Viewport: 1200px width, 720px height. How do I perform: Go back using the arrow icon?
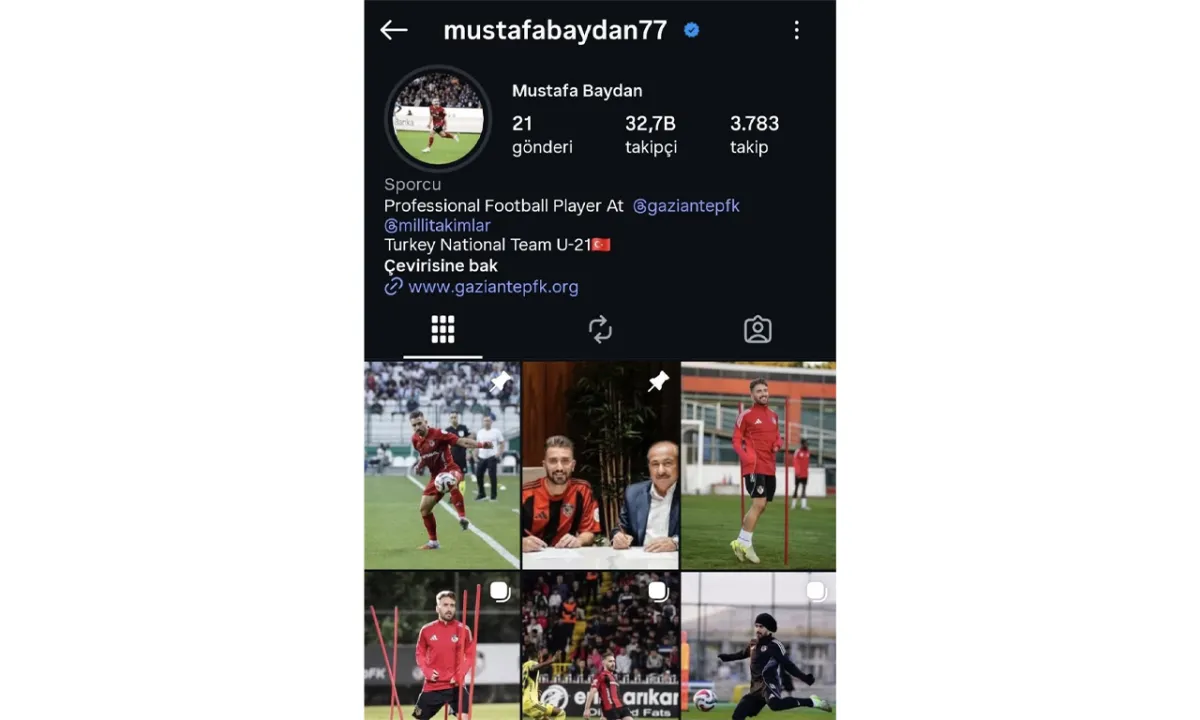coord(393,30)
